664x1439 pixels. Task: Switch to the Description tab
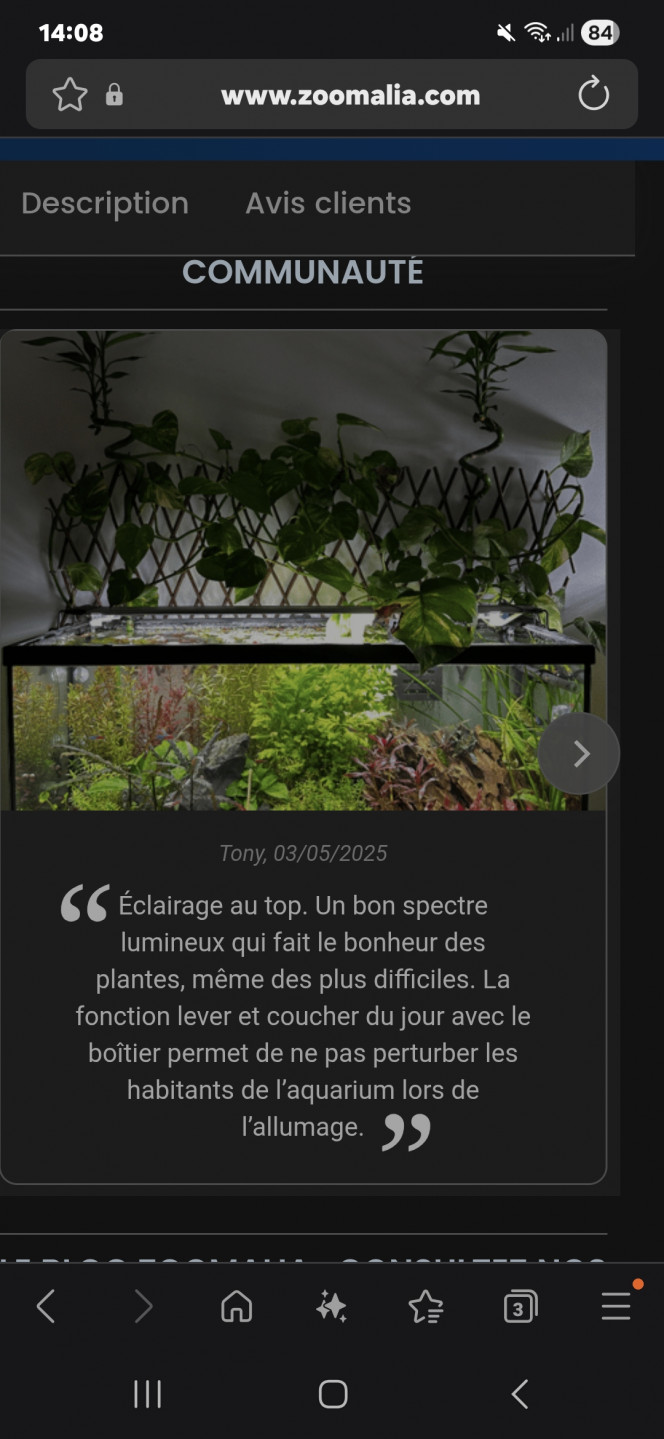pos(105,204)
